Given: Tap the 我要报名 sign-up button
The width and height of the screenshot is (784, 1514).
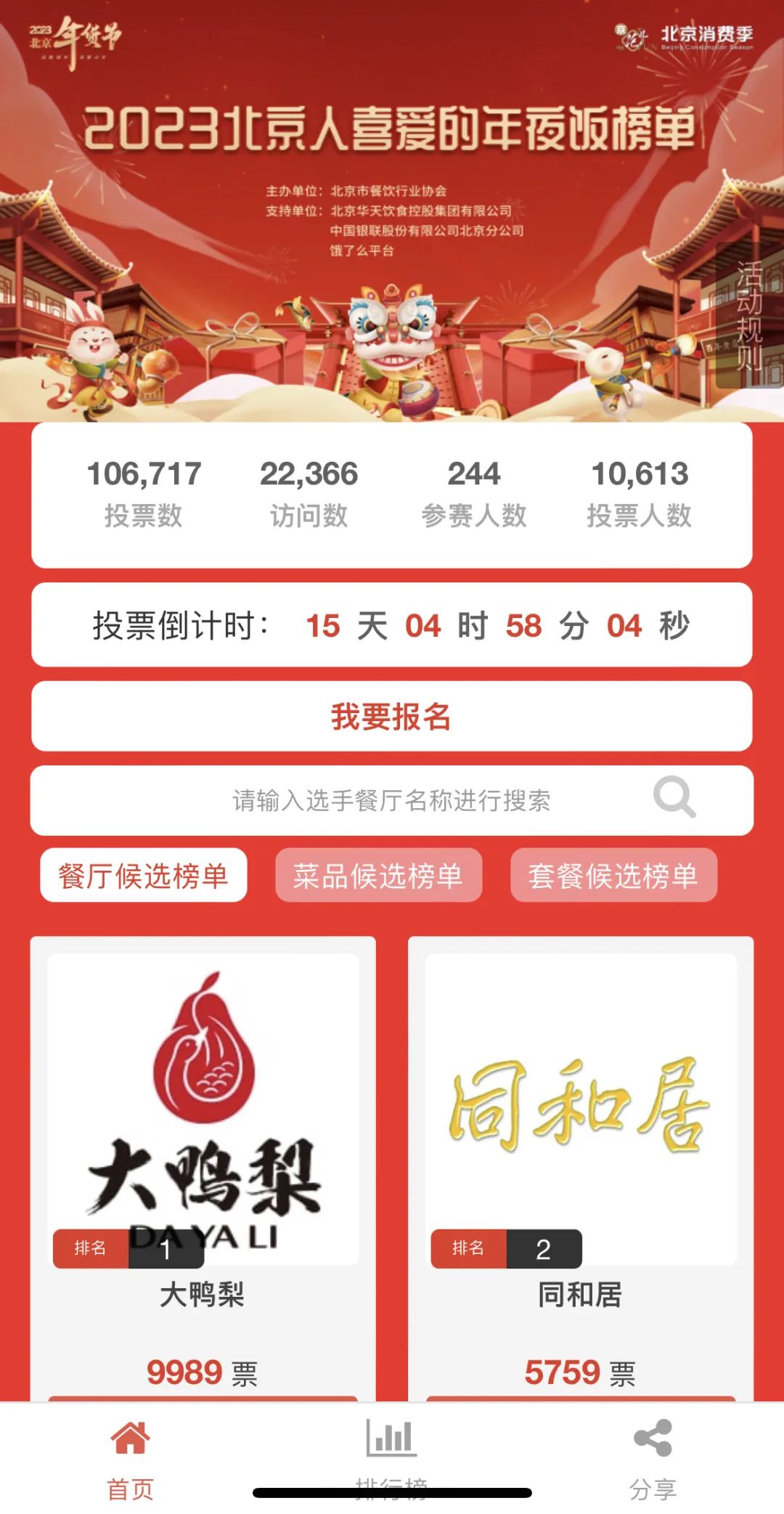Looking at the screenshot, I should pos(391,717).
